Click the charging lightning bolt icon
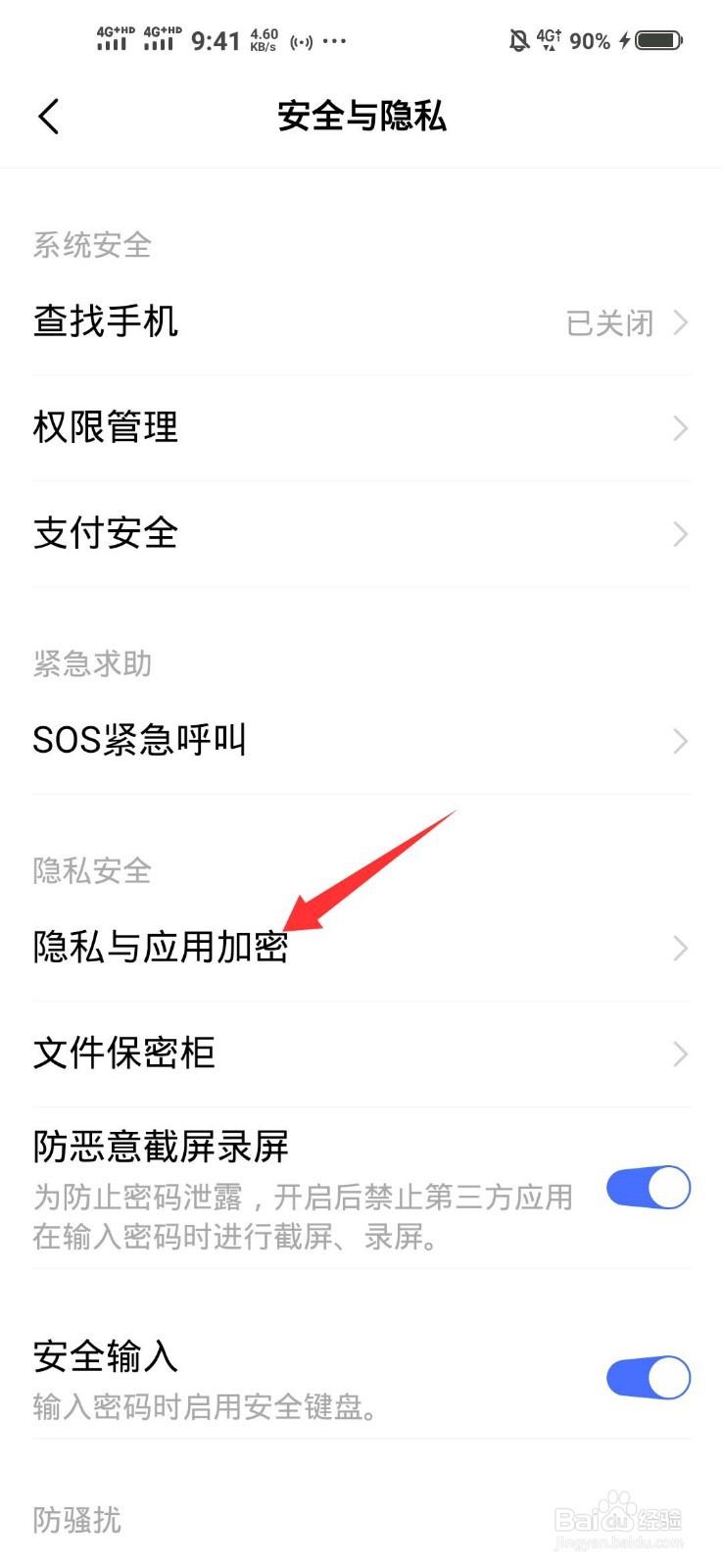This screenshot has width=723, height=1568. [x=624, y=40]
